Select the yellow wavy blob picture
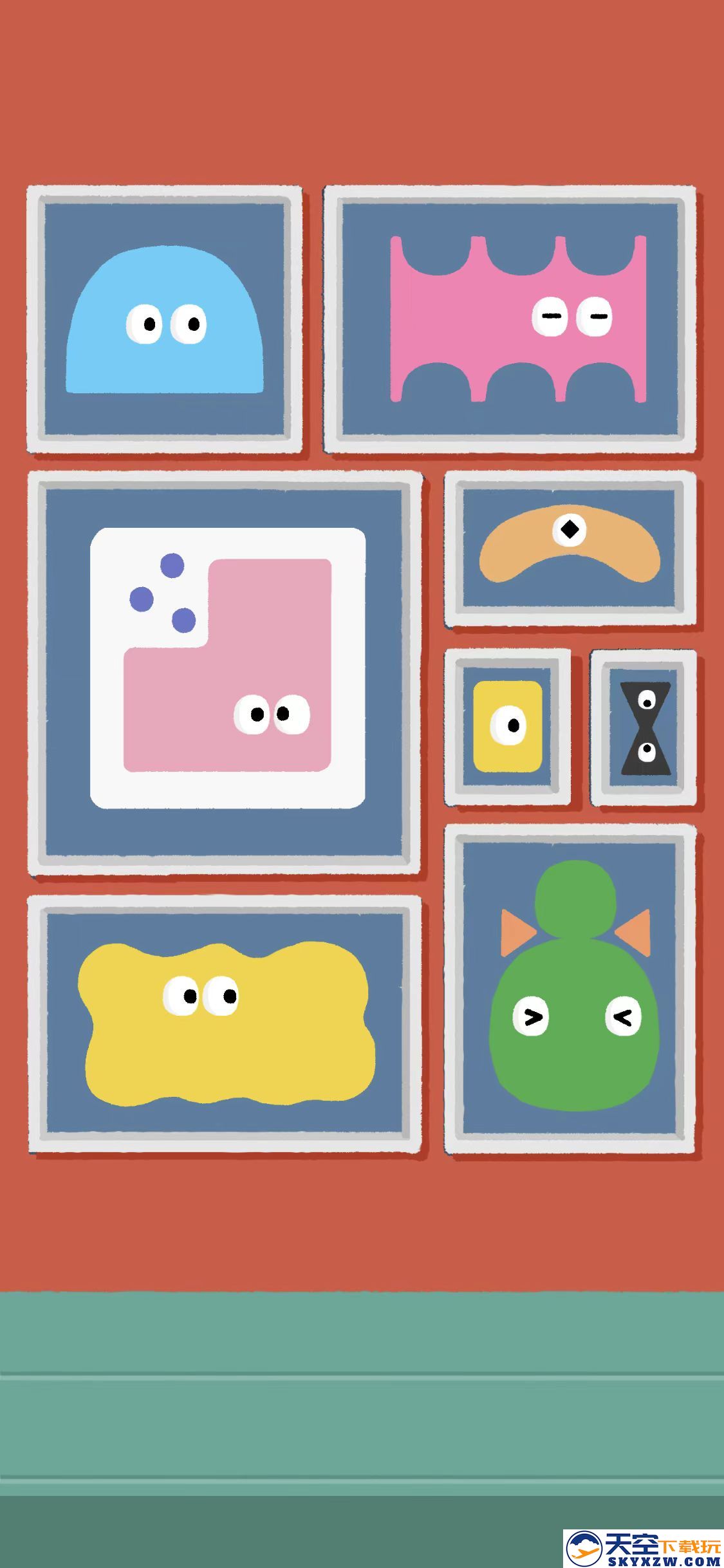The image size is (724, 1568). [225, 1023]
